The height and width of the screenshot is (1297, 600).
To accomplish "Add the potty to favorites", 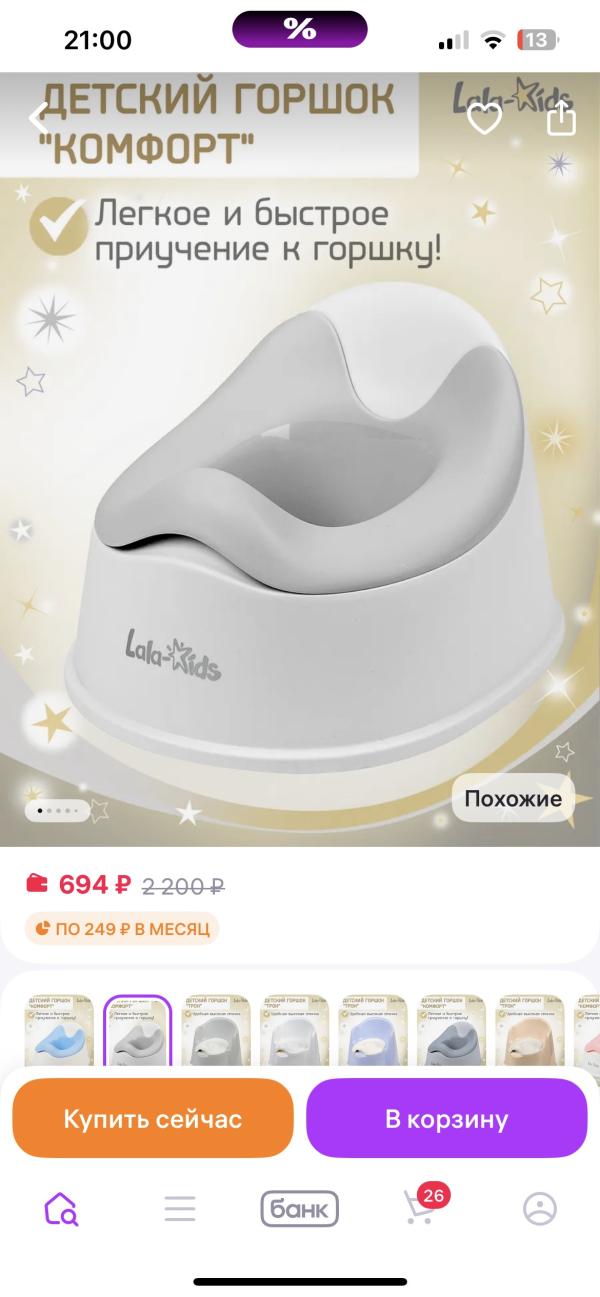I will point(485,119).
